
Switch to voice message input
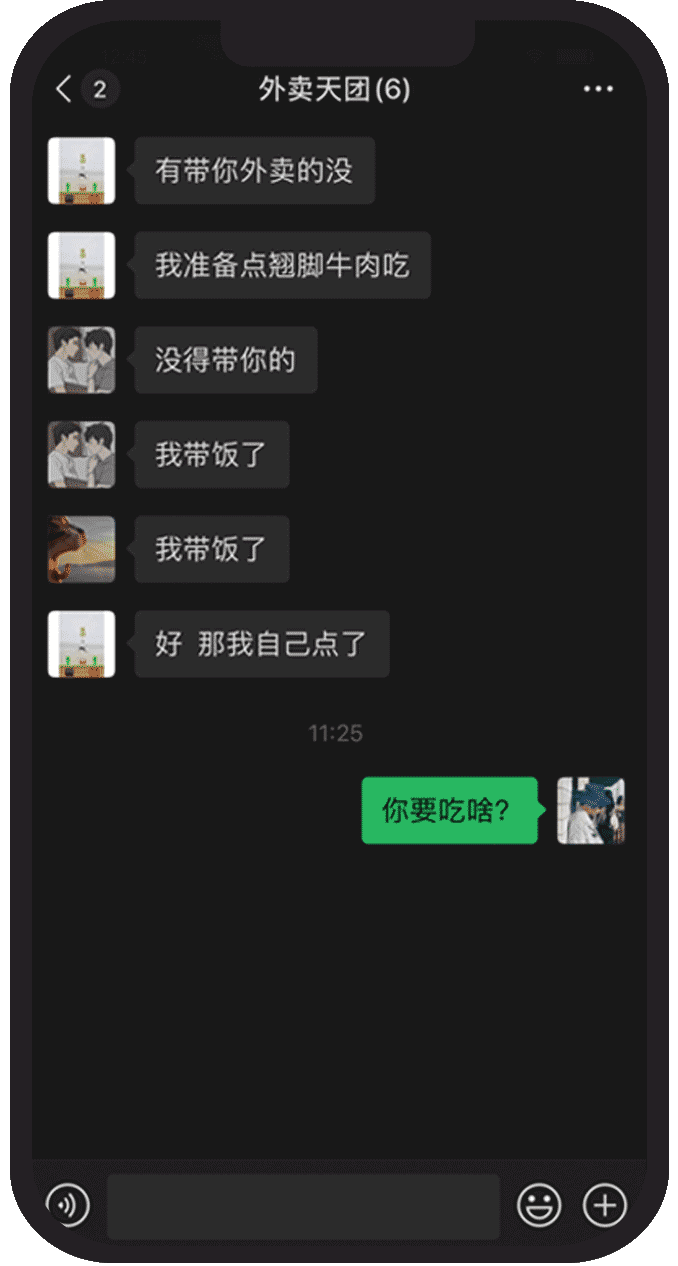coord(68,1205)
